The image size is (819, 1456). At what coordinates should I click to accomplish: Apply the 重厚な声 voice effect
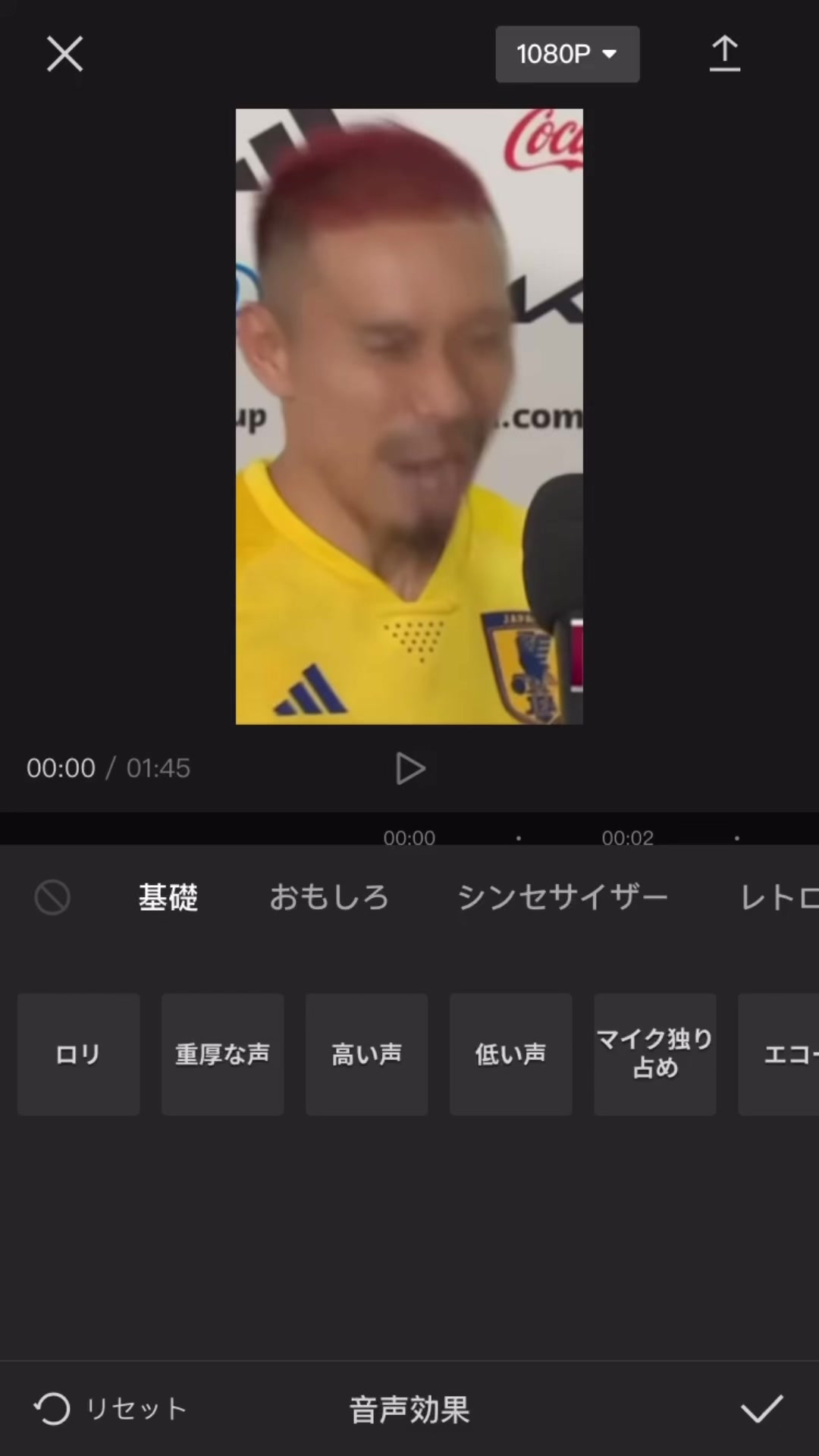tap(223, 1054)
